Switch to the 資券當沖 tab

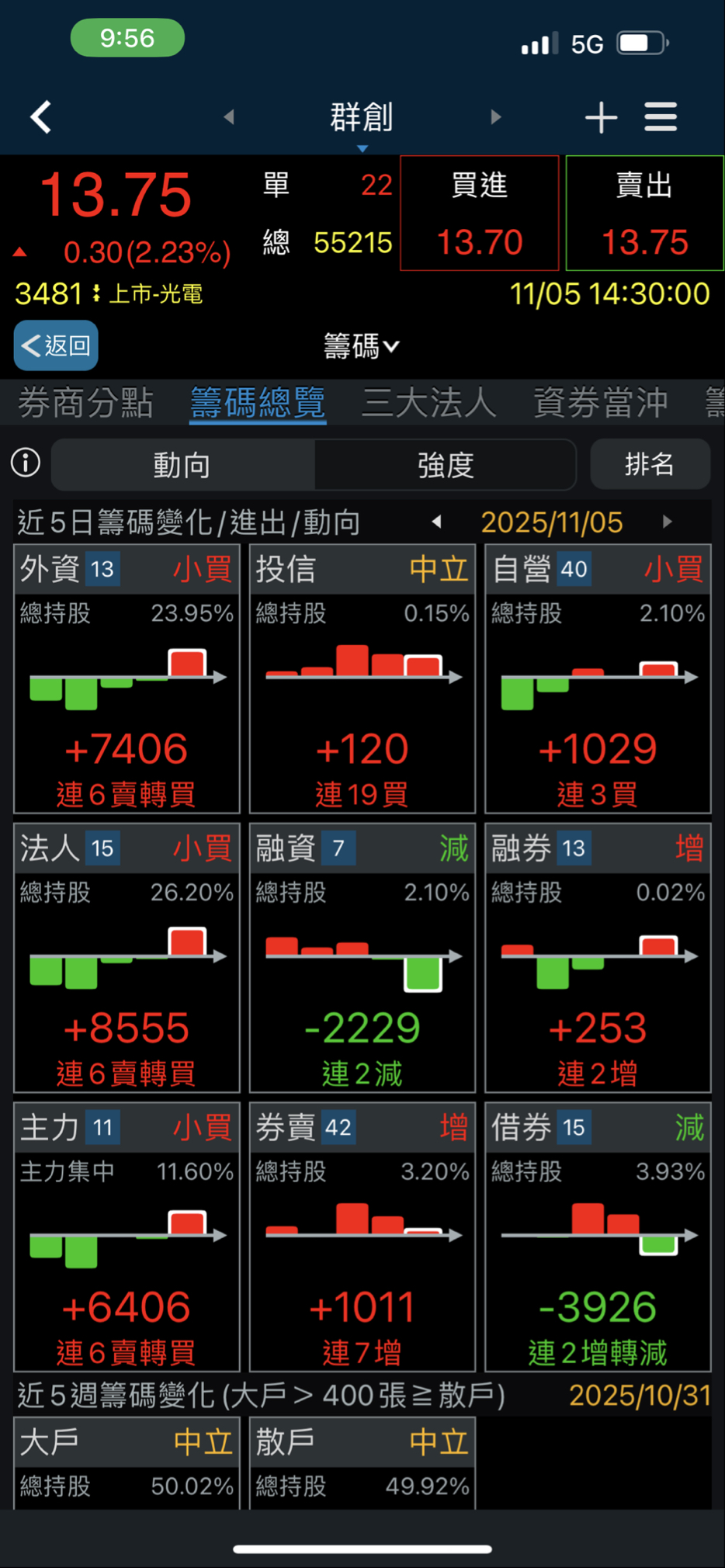(600, 402)
